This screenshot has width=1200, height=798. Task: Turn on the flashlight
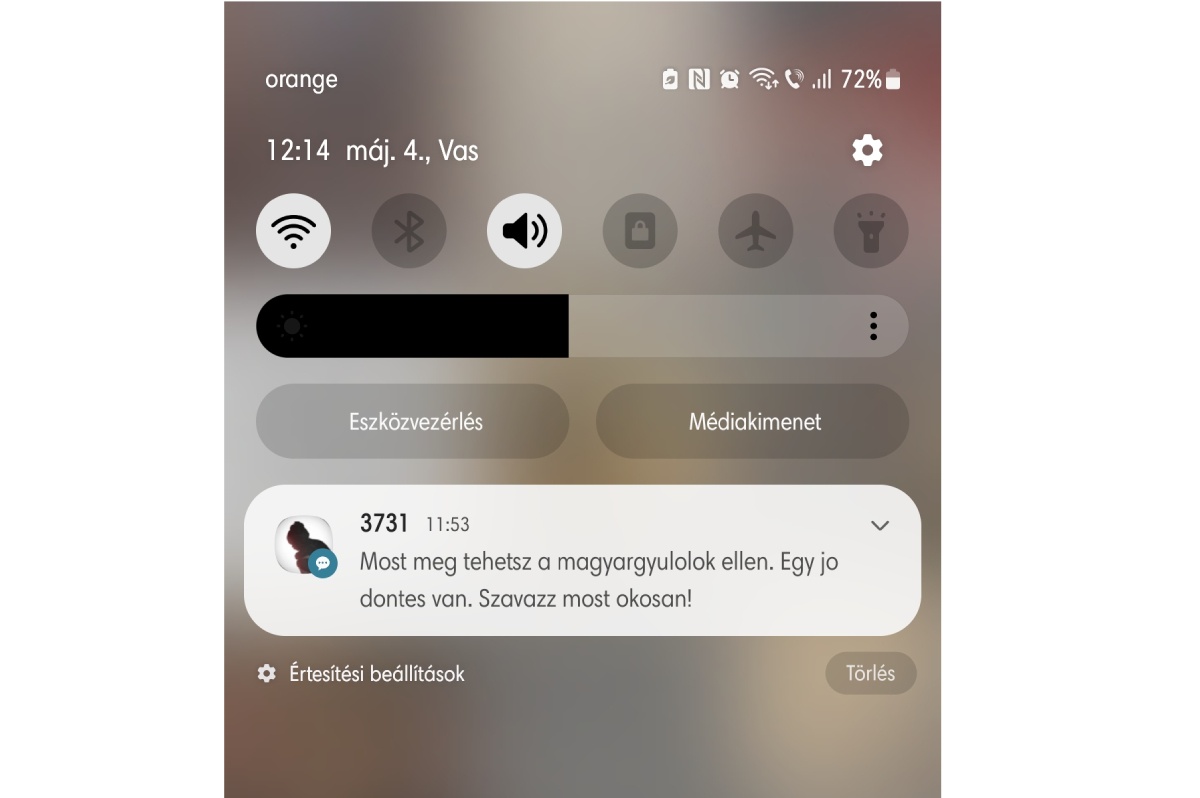click(x=871, y=231)
